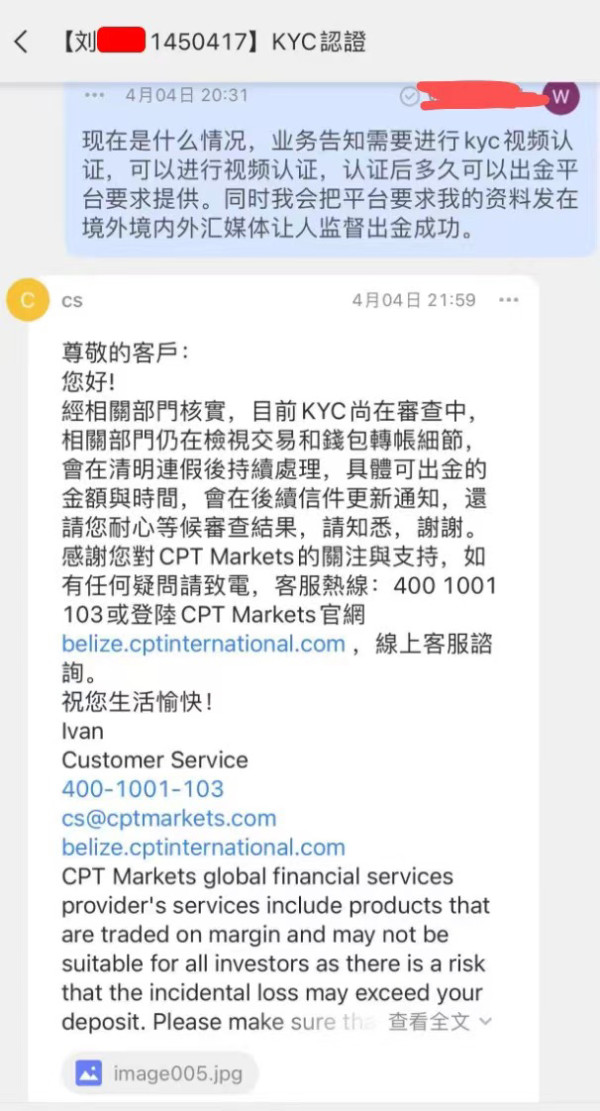Tap the cs sender avatar
This screenshot has height=1111, width=600.
pos(27,300)
